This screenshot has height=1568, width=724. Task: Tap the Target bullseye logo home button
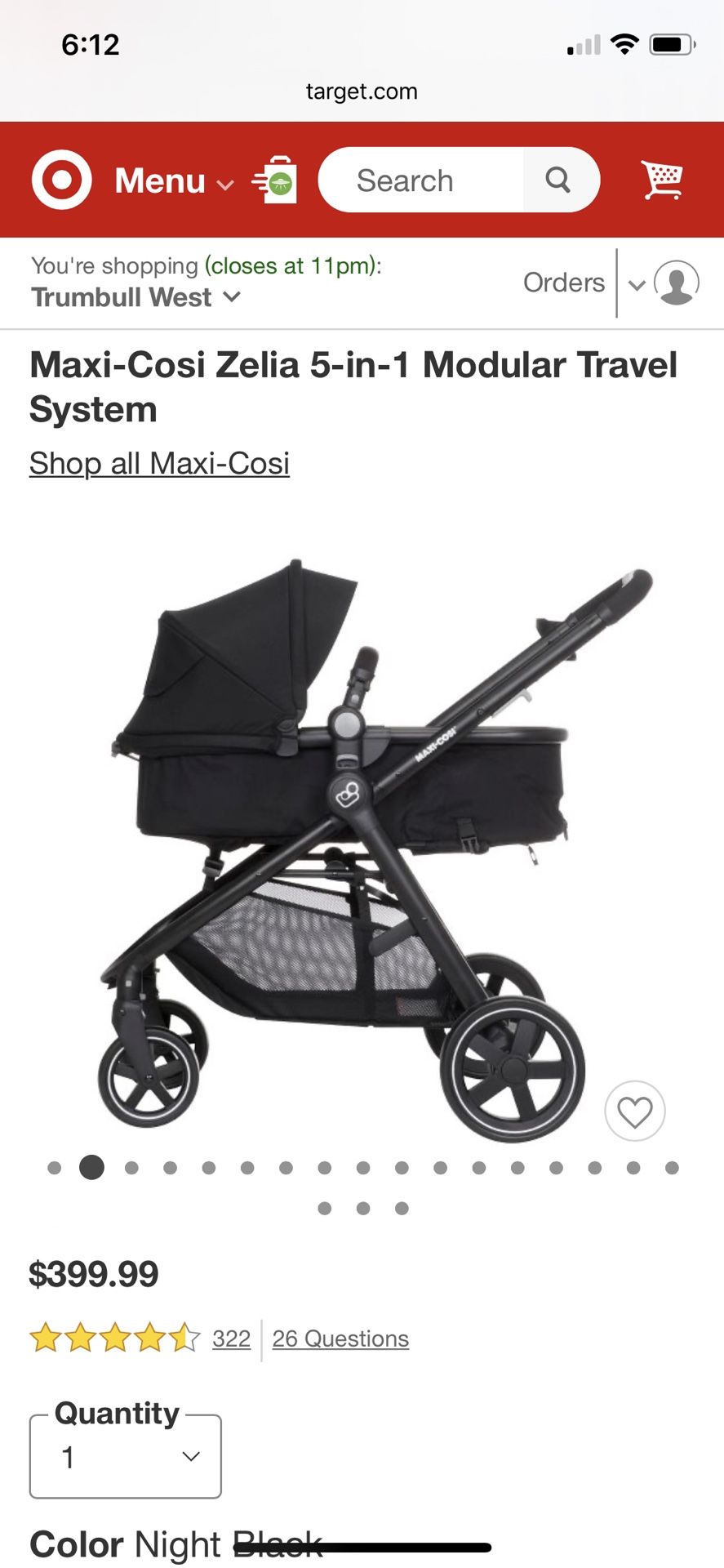[x=62, y=180]
